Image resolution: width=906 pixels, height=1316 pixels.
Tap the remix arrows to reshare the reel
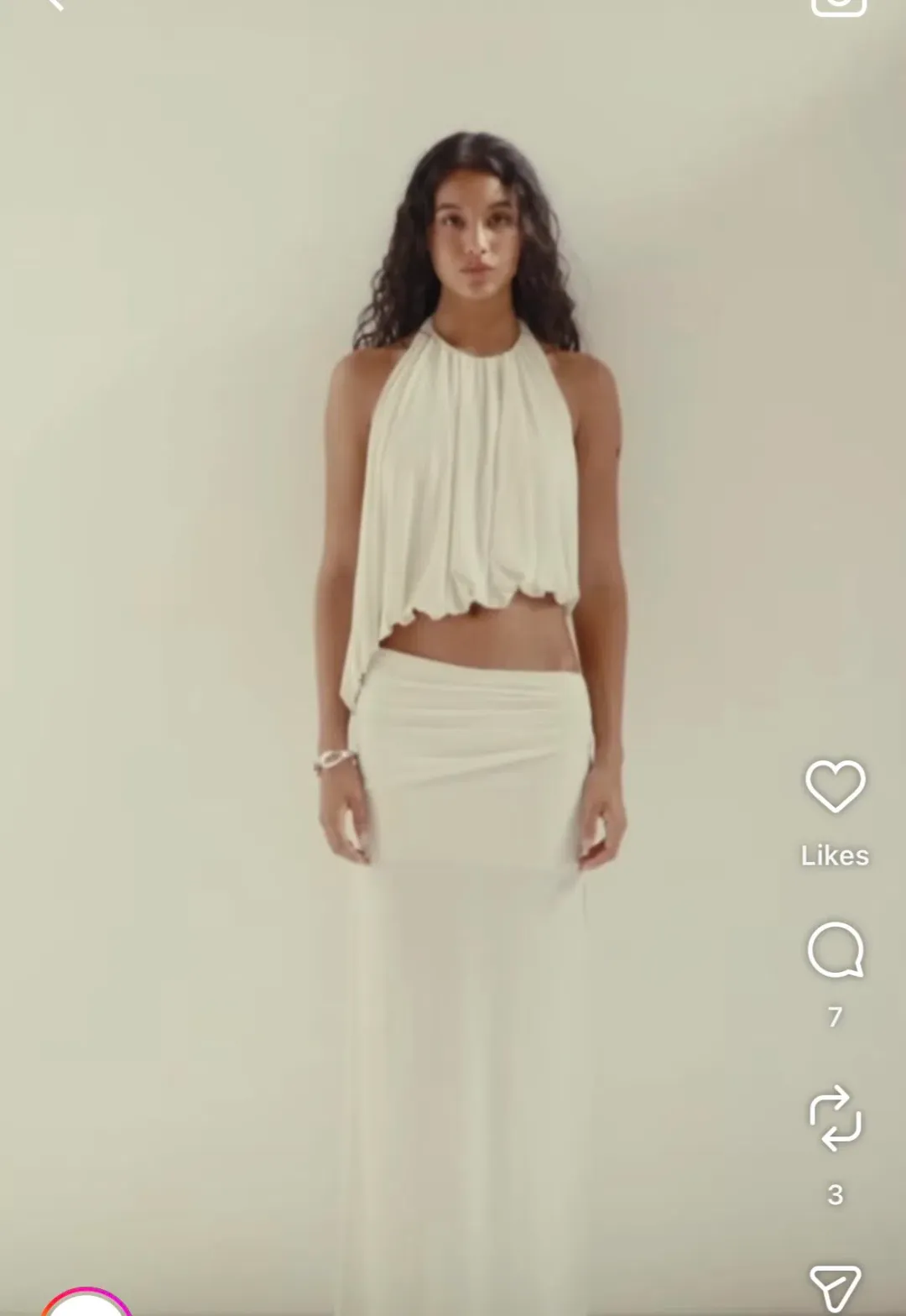pos(837,1120)
